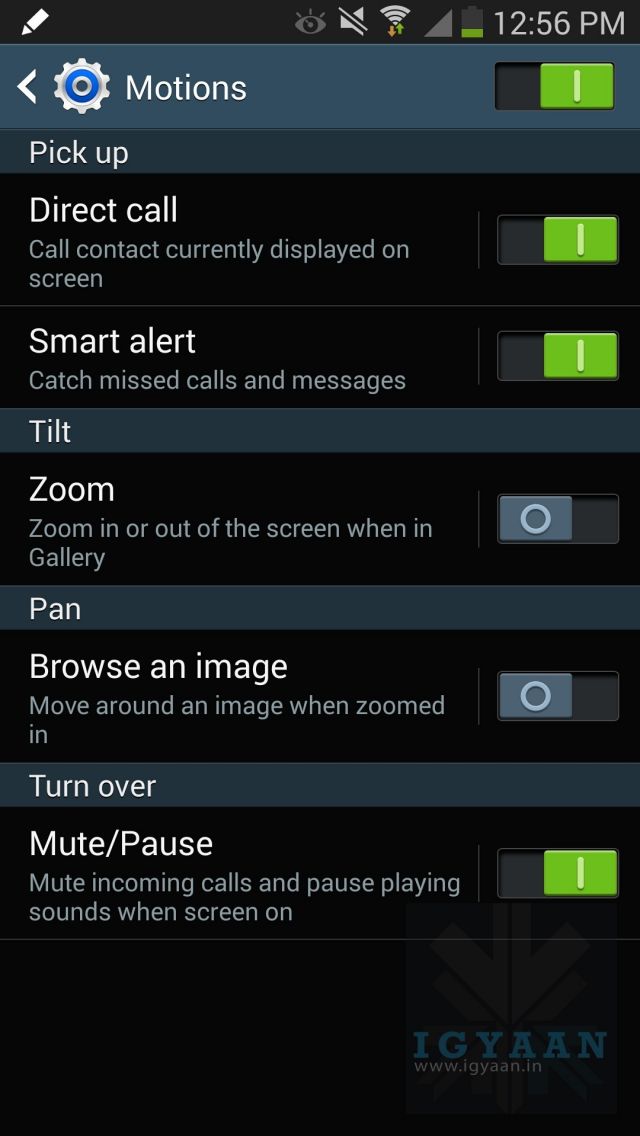
Task: Open the Smart alert row
Action: [x=240, y=358]
